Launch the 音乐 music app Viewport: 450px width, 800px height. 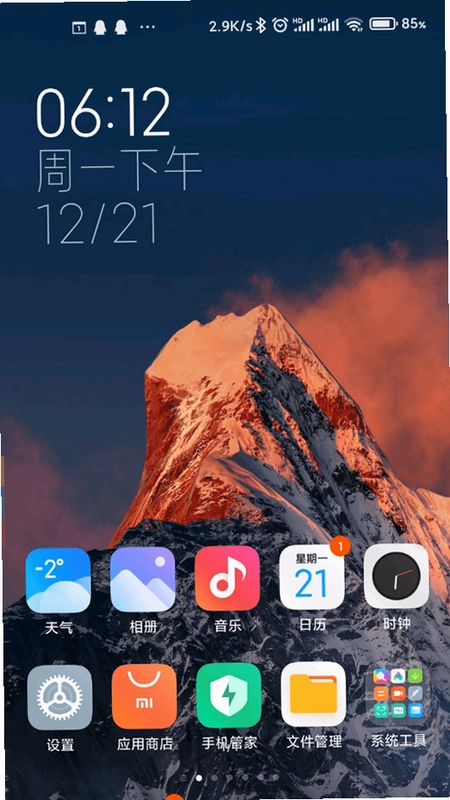tap(228, 579)
